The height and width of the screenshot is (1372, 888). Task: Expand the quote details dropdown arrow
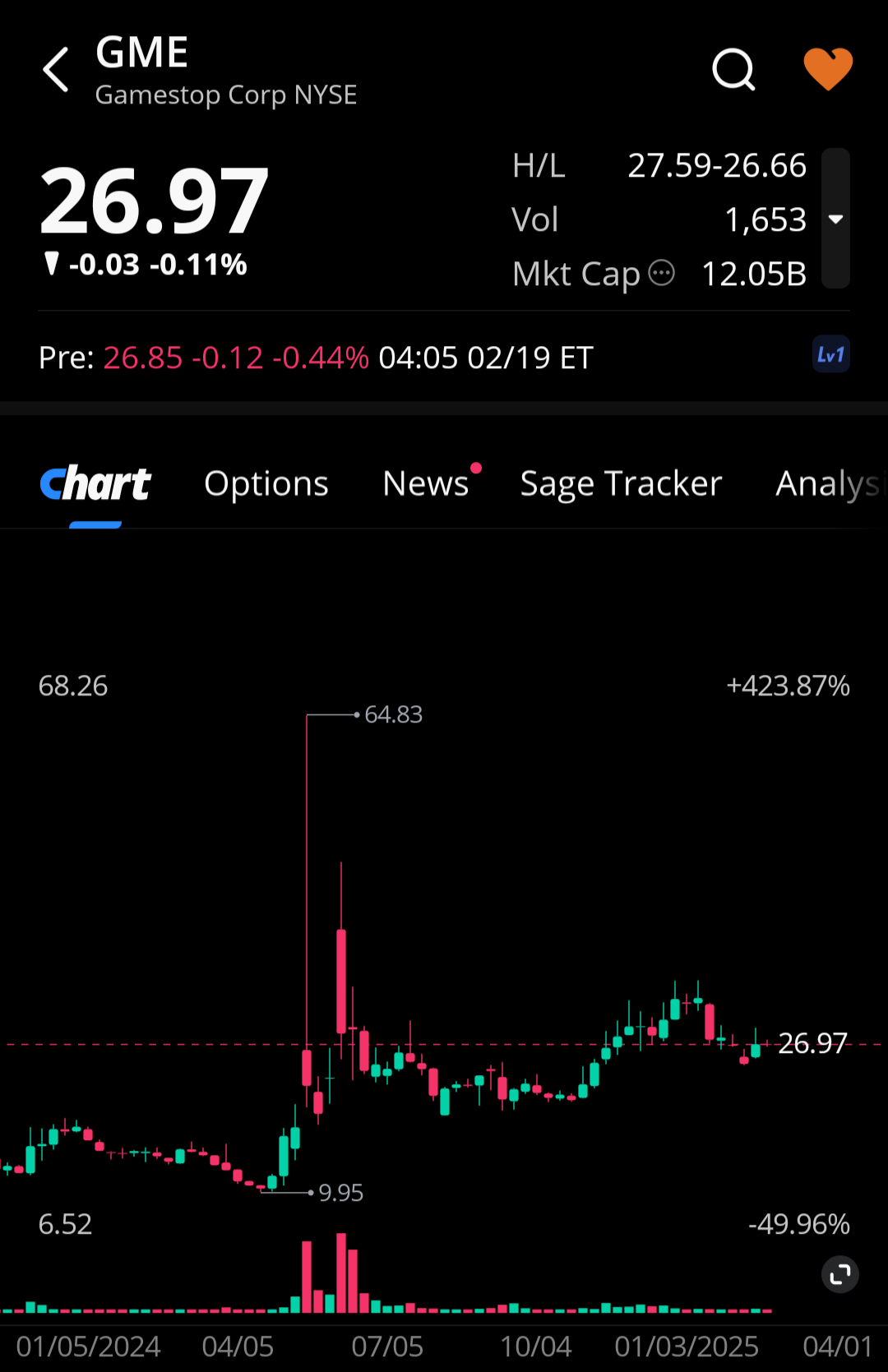835,219
